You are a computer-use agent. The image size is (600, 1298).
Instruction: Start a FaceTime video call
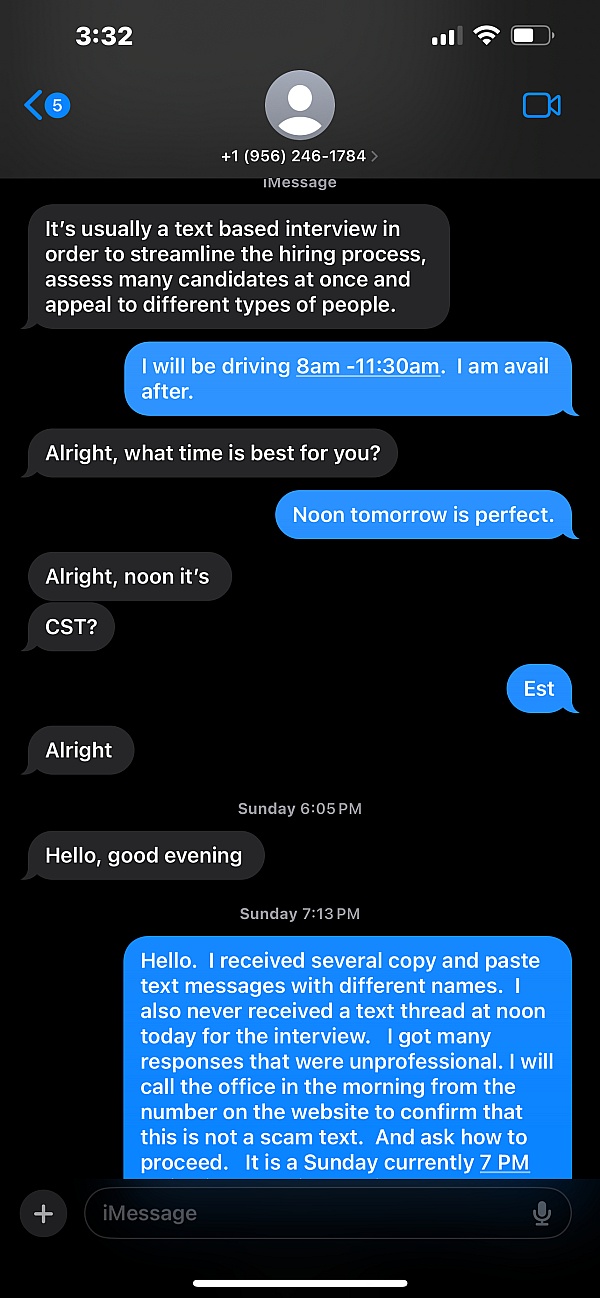[541, 105]
